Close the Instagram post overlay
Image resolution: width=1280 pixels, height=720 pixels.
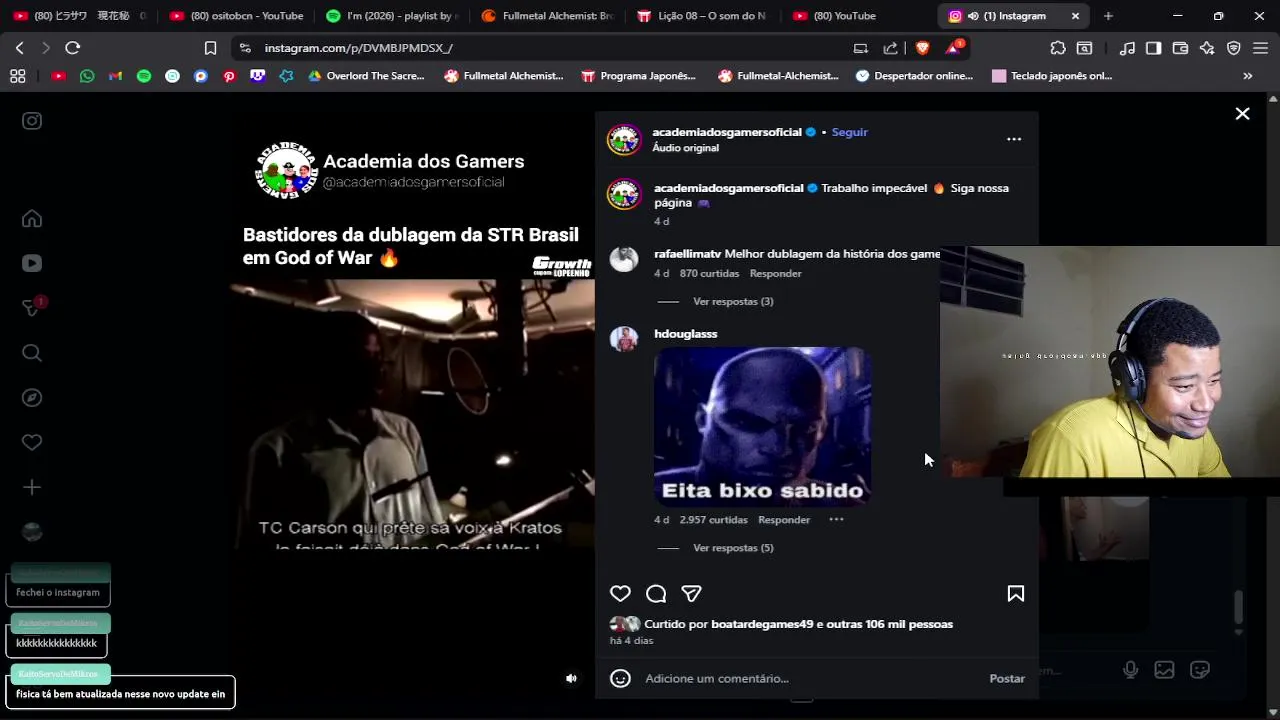click(x=1242, y=114)
